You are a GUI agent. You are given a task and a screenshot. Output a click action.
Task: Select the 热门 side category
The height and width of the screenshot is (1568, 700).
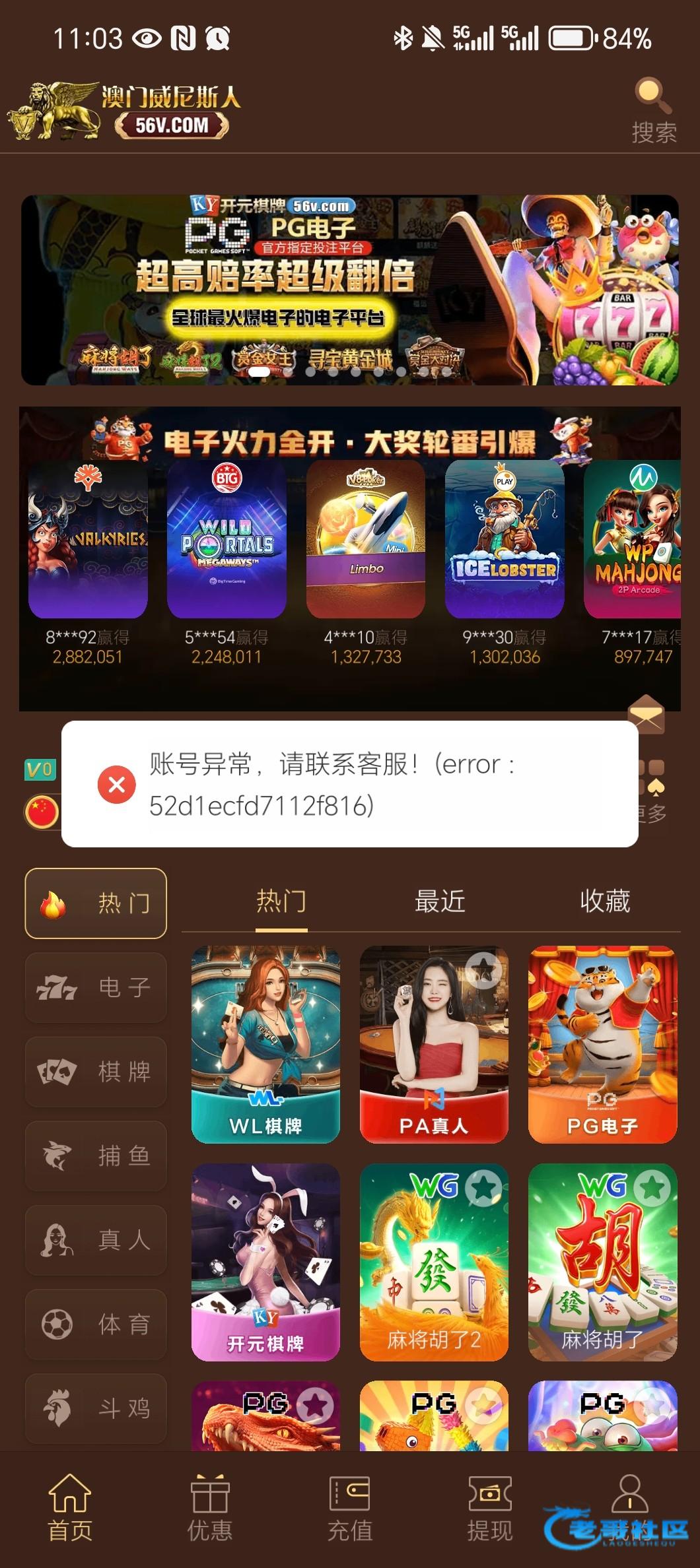click(x=96, y=903)
